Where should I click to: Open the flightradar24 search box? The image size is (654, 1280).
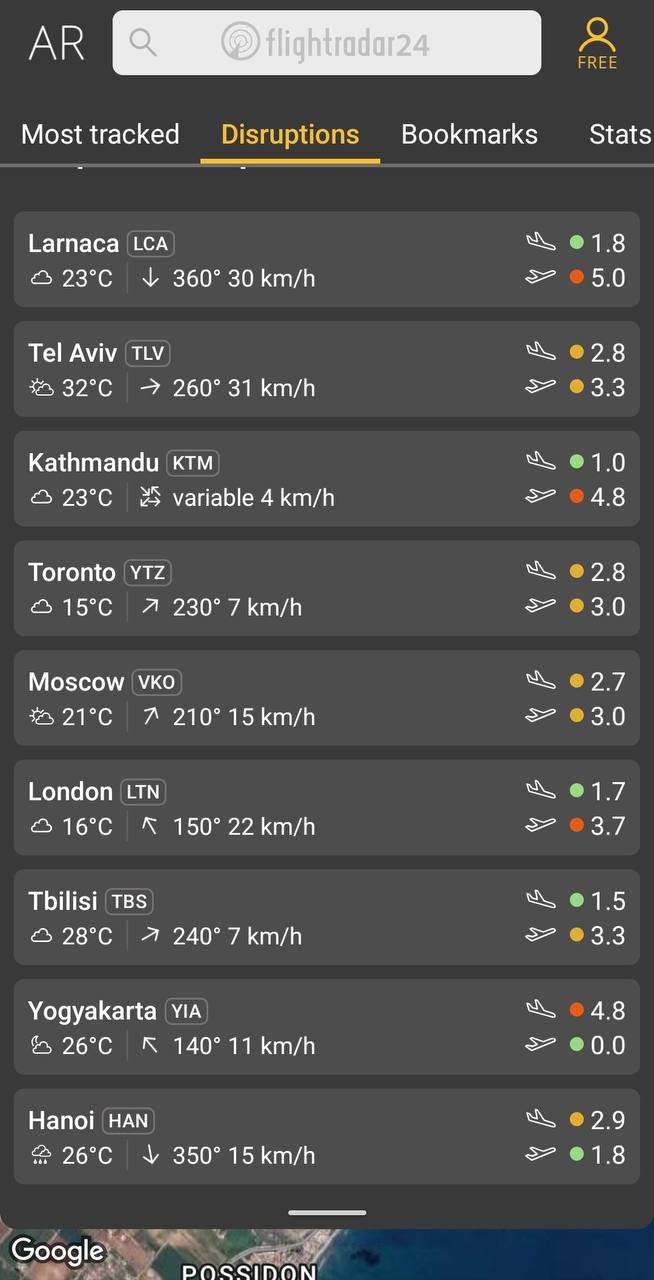327,43
